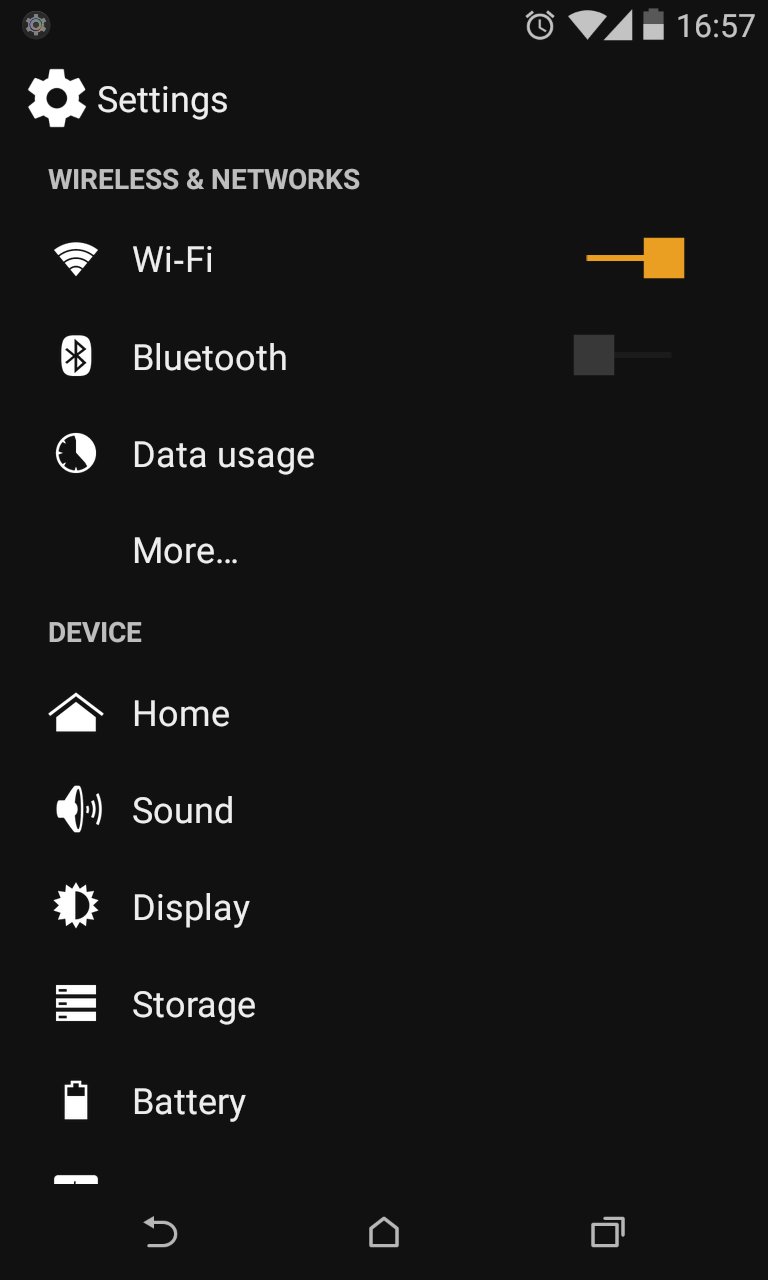The width and height of the screenshot is (768, 1280).
Task: Tap the Back navigation arrow
Action: coord(161,1233)
